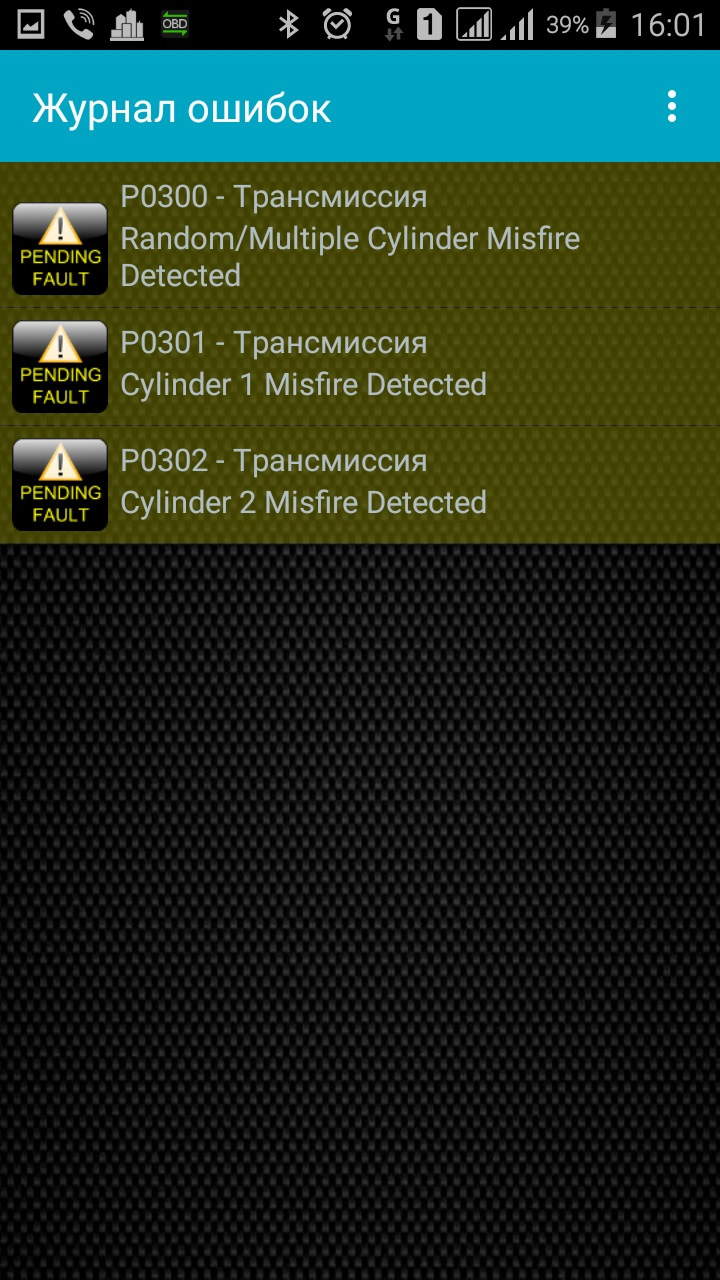Select the 'Cylinder 1 Misfire Detected' fault

click(x=302, y=384)
